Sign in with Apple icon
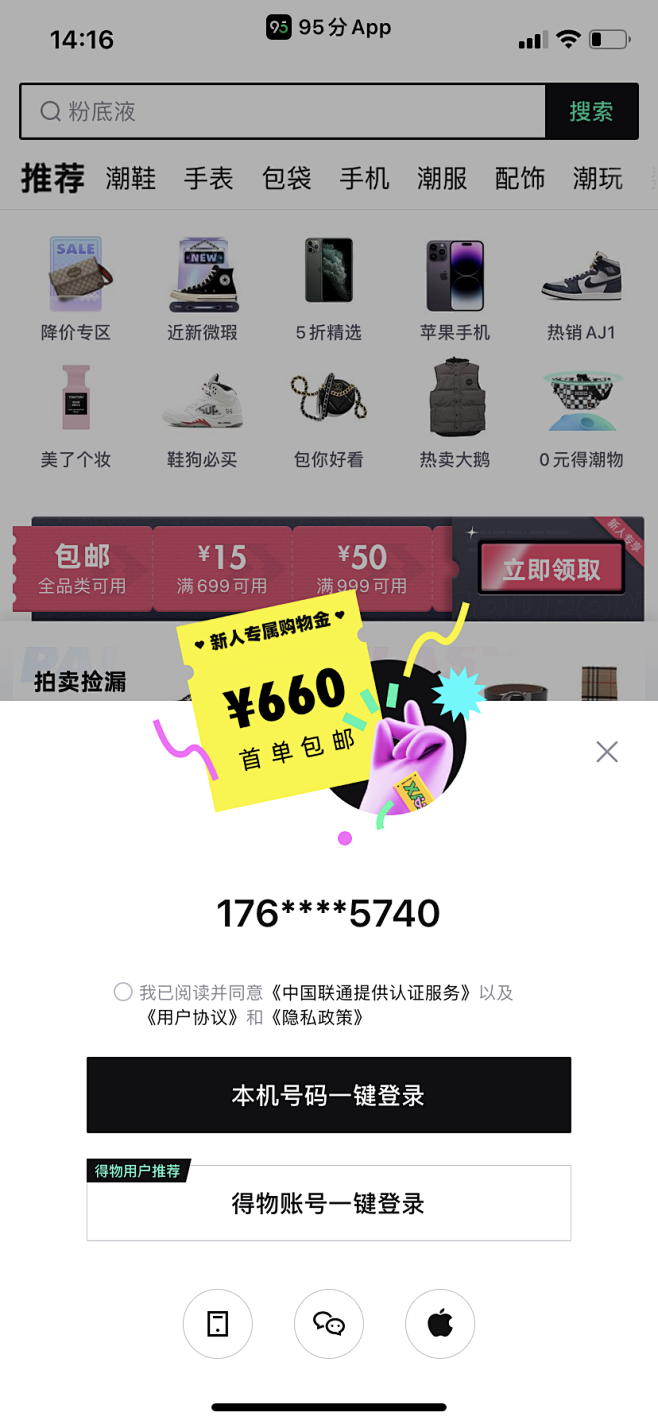The image size is (658, 1424). coord(440,1324)
